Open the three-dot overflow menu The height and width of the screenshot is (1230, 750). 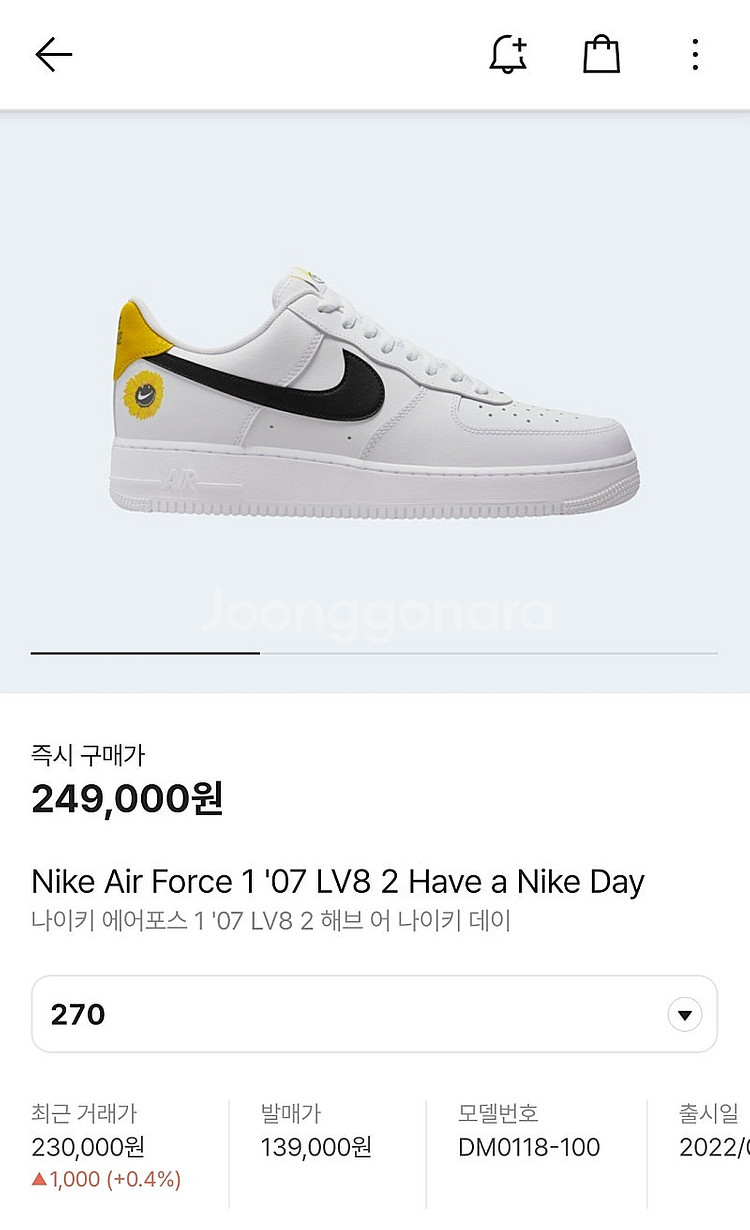(695, 57)
